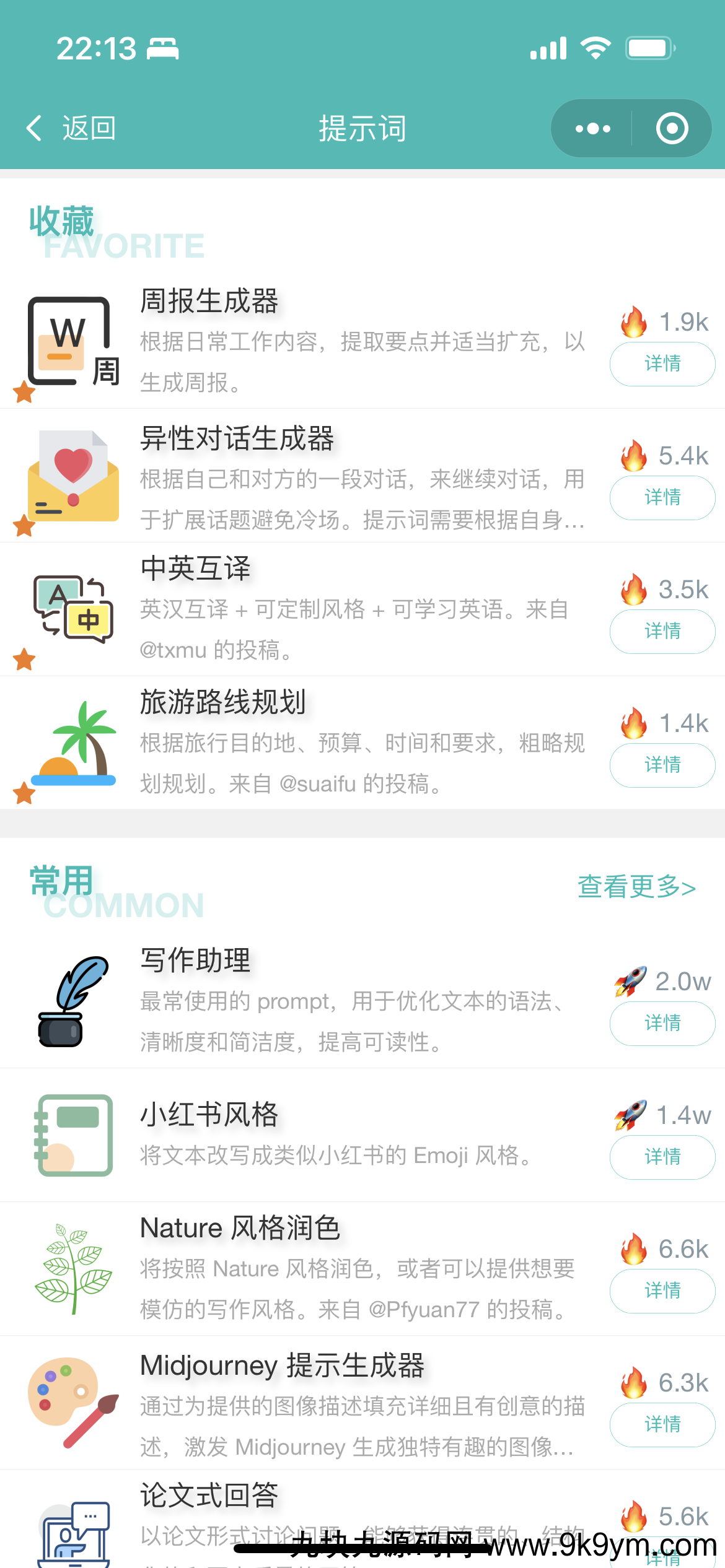The image size is (725, 1568).
Task: Click the 旅游路线规划 favorite star
Action: [24, 793]
